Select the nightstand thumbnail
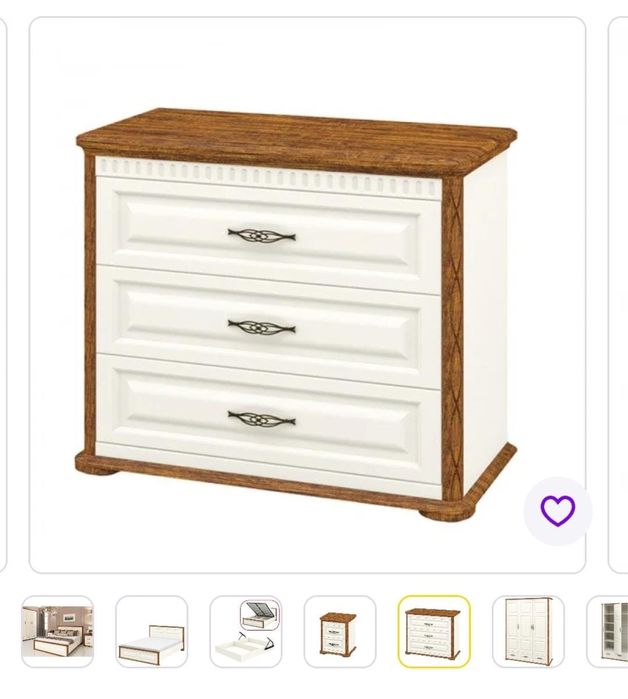Image resolution: width=628 pixels, height=699 pixels. pos(340,632)
